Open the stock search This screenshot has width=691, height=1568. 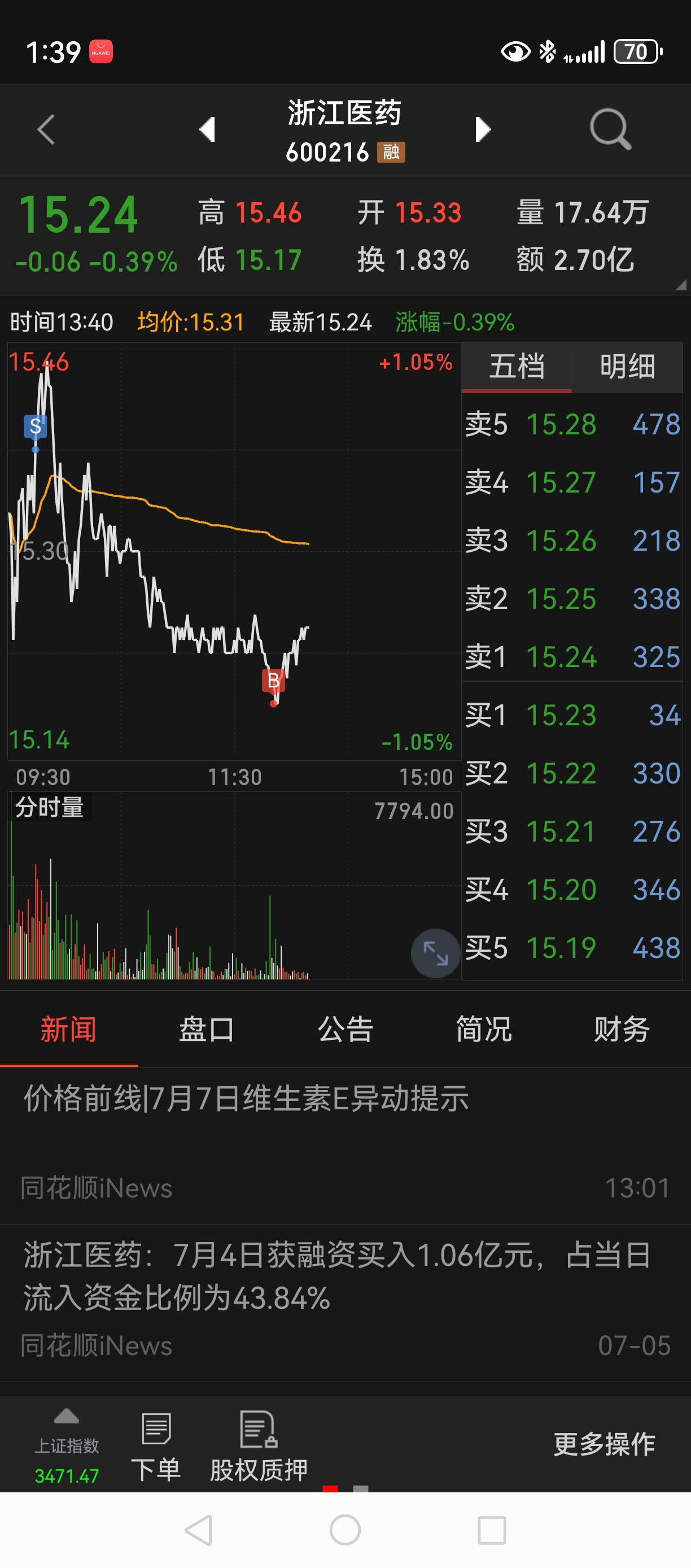[x=610, y=129]
